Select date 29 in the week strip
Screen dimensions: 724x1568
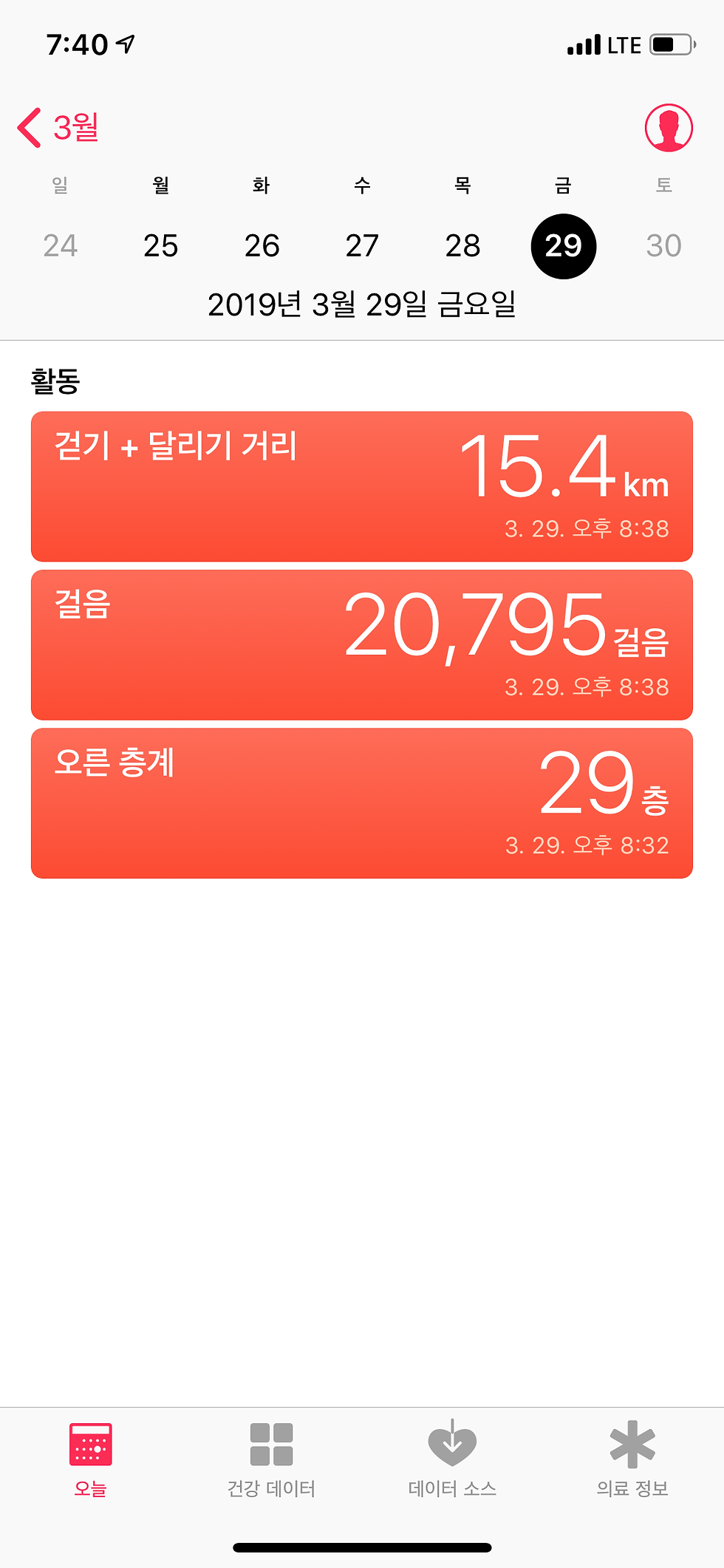(563, 245)
